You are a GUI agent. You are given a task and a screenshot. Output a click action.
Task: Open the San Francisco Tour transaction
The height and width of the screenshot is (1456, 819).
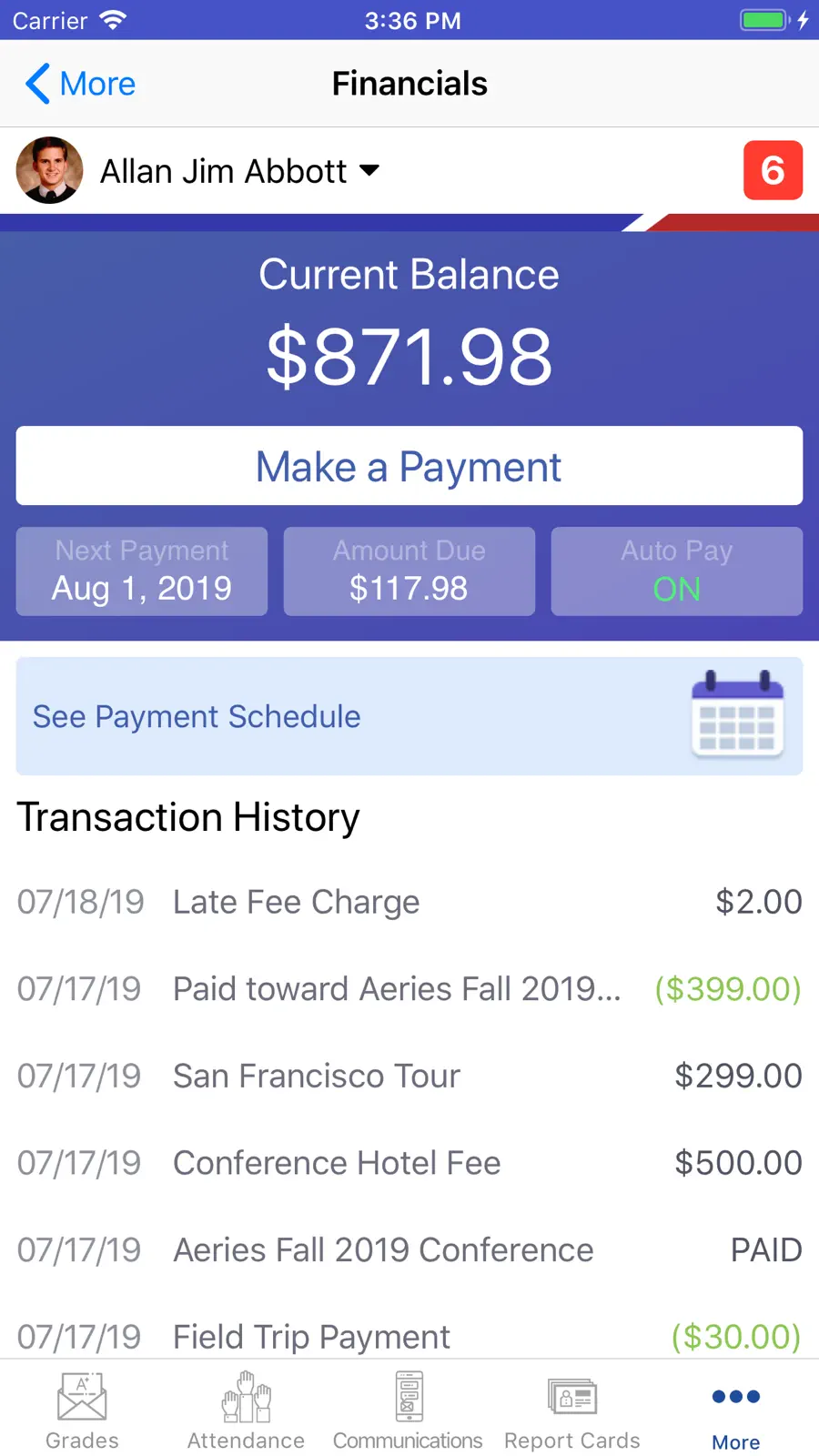(409, 1076)
